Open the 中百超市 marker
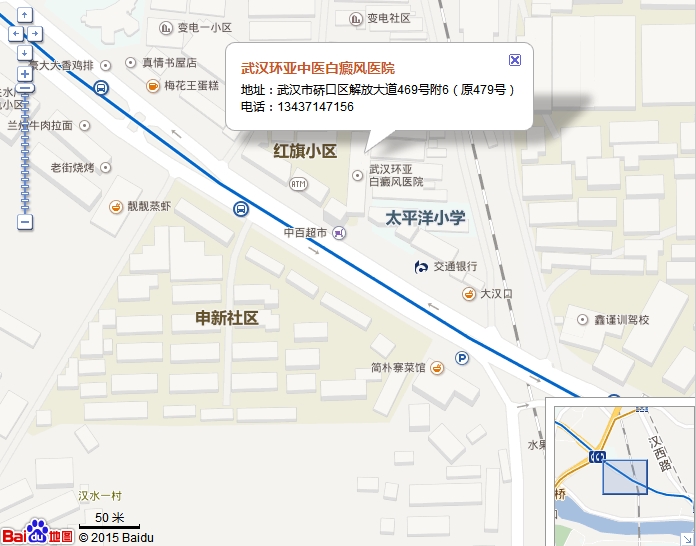Screen dimensions: 696x546 (340, 232)
